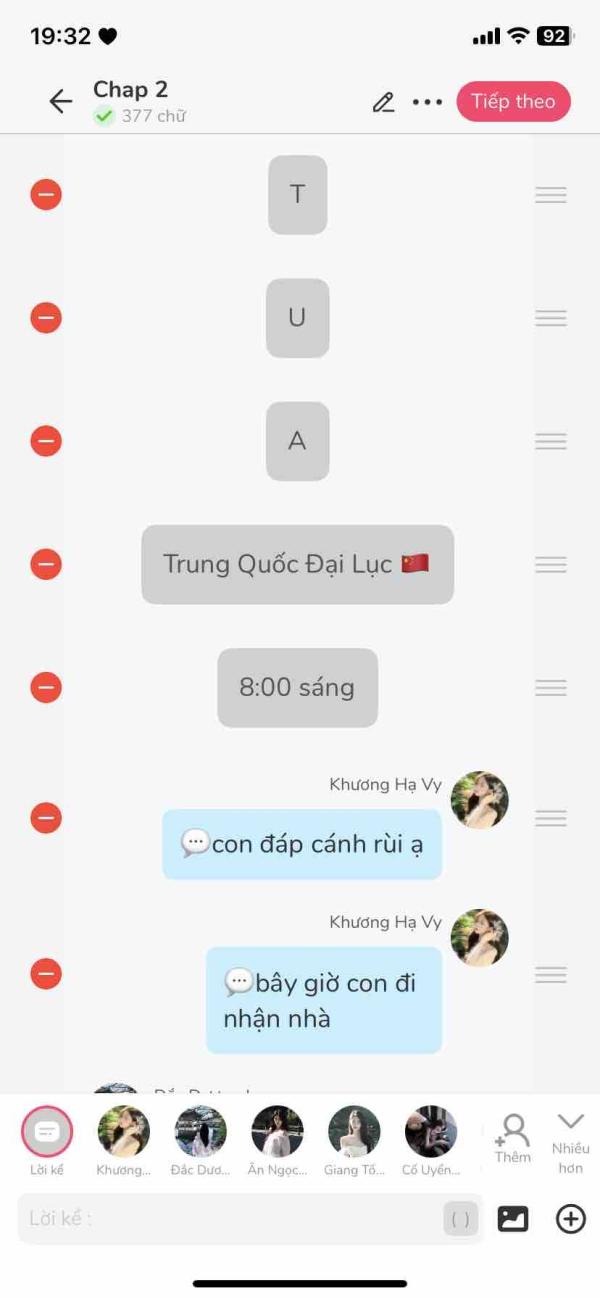Expand Nhiều hơn for more characters

tap(571, 1142)
